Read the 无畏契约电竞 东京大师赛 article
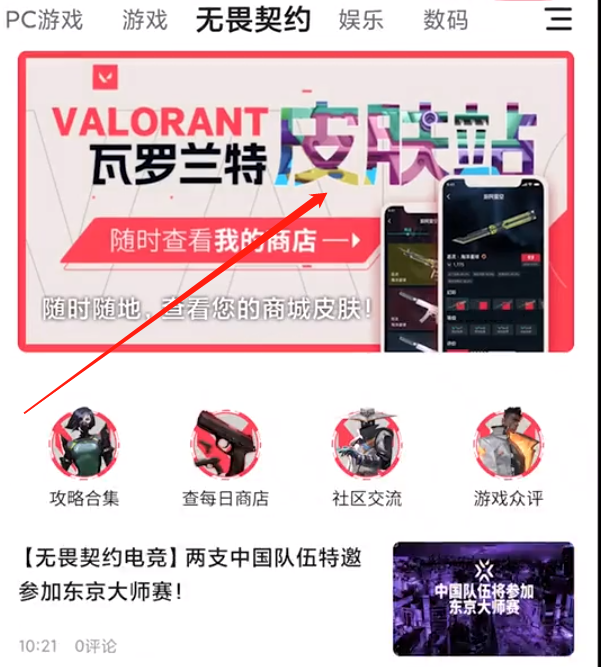The height and width of the screenshot is (667, 601). (190, 573)
